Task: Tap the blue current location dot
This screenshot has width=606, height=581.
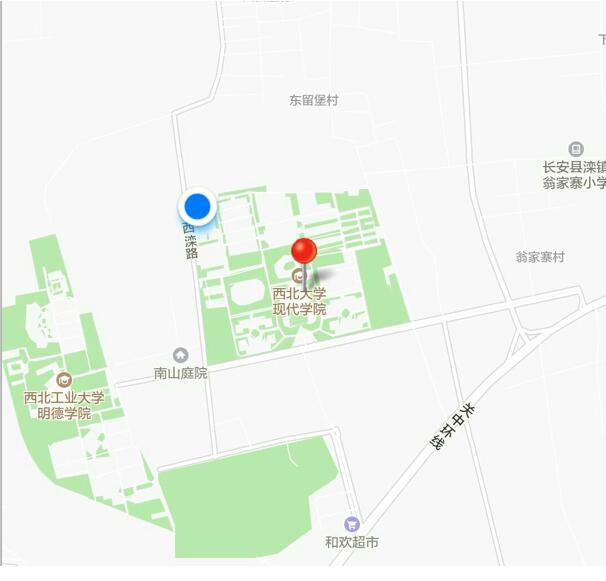Action: tap(198, 207)
